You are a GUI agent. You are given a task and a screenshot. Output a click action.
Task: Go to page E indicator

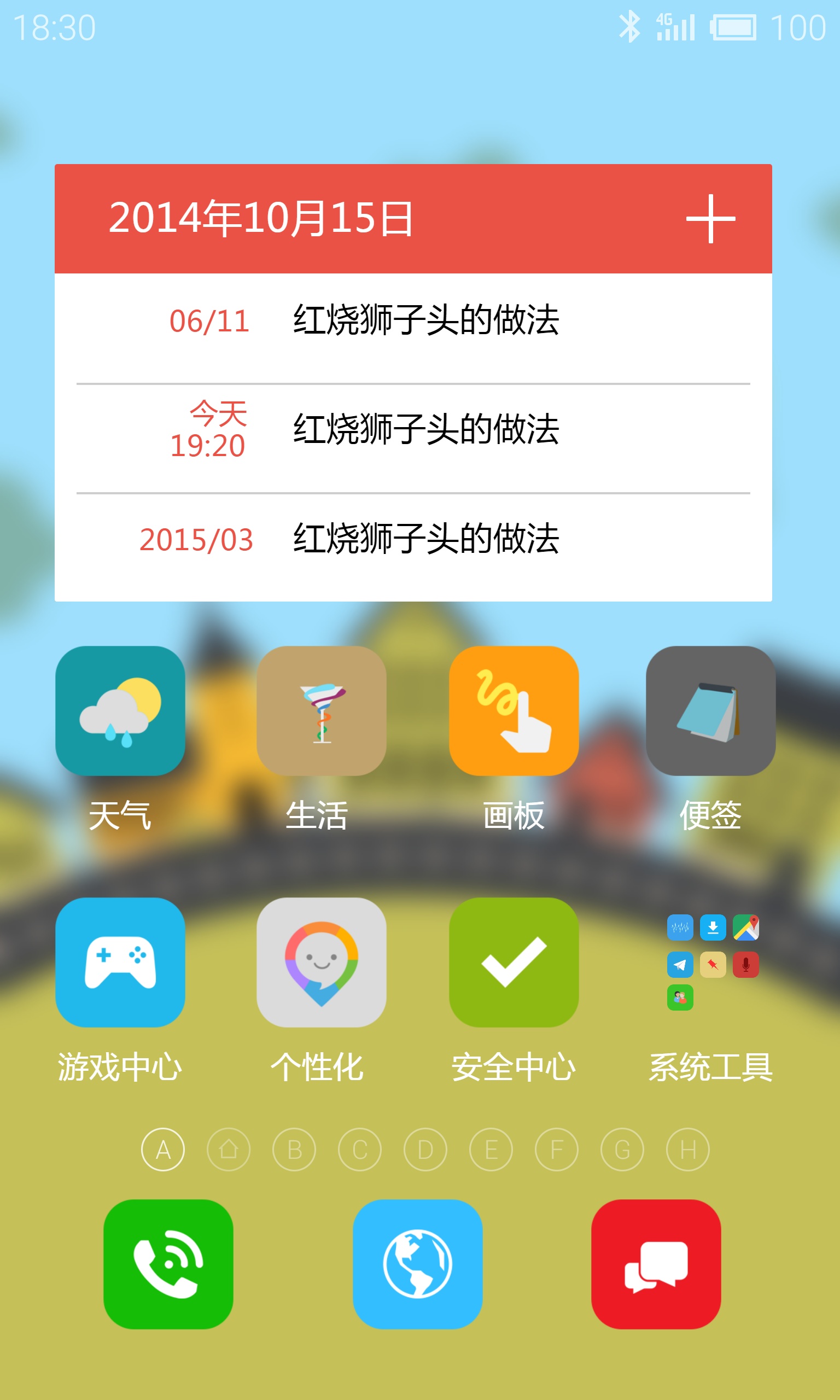[491, 1150]
